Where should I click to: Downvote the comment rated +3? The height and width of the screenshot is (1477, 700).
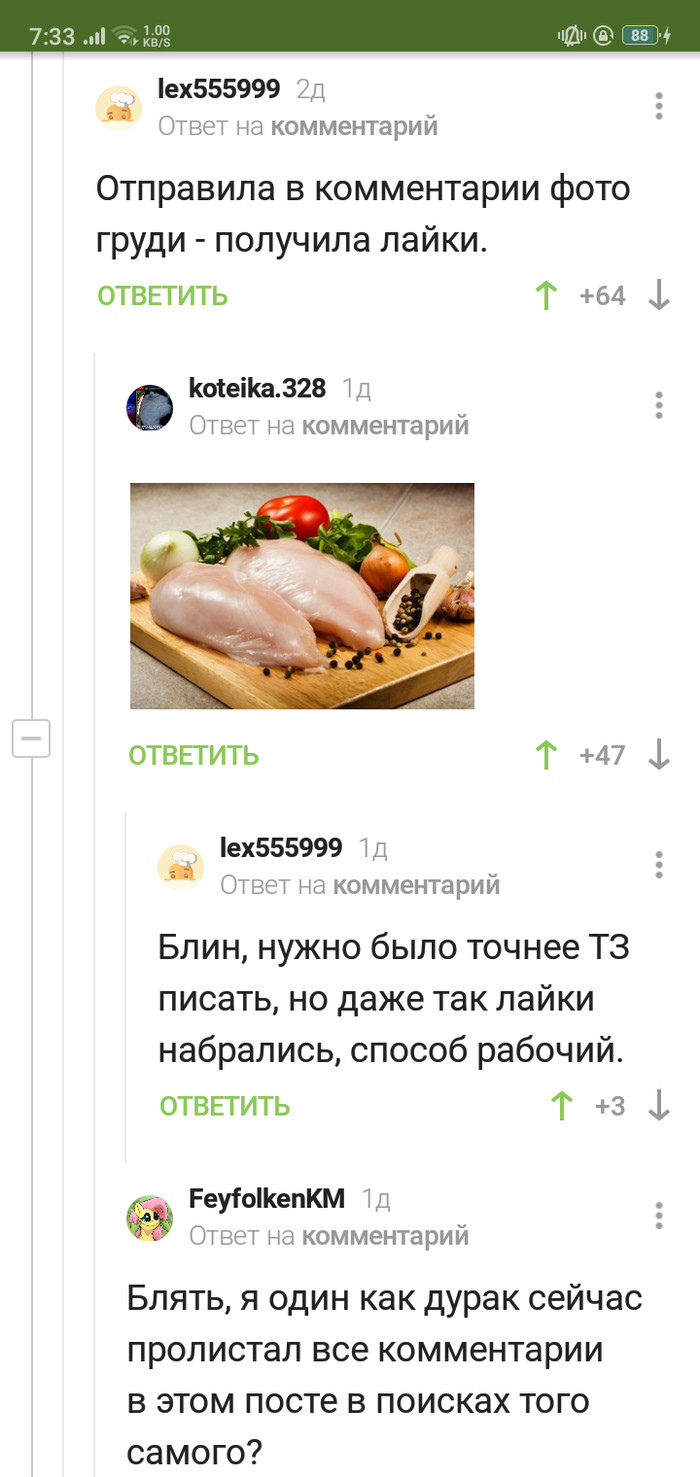(658, 1106)
